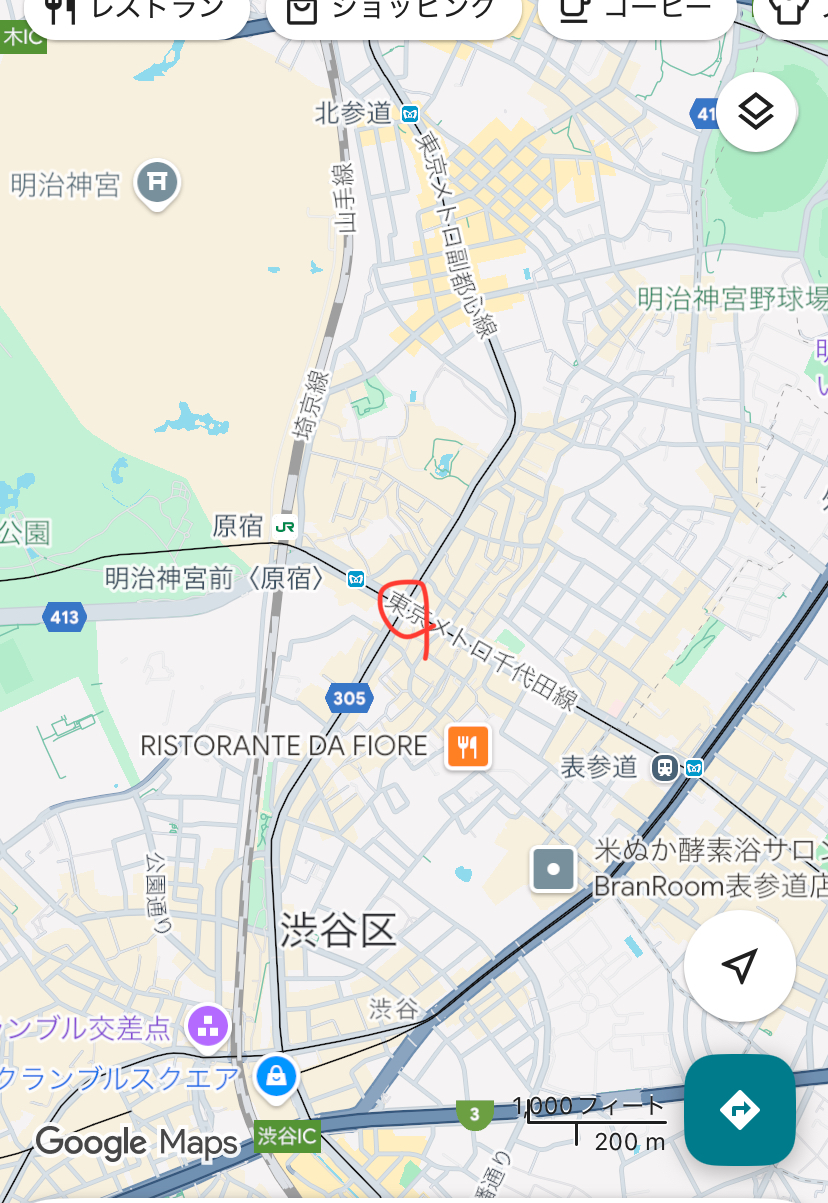Select 明治神宮前〈原宿〉 metro station marker
Viewport: 828px width, 1203px height.
click(355, 578)
